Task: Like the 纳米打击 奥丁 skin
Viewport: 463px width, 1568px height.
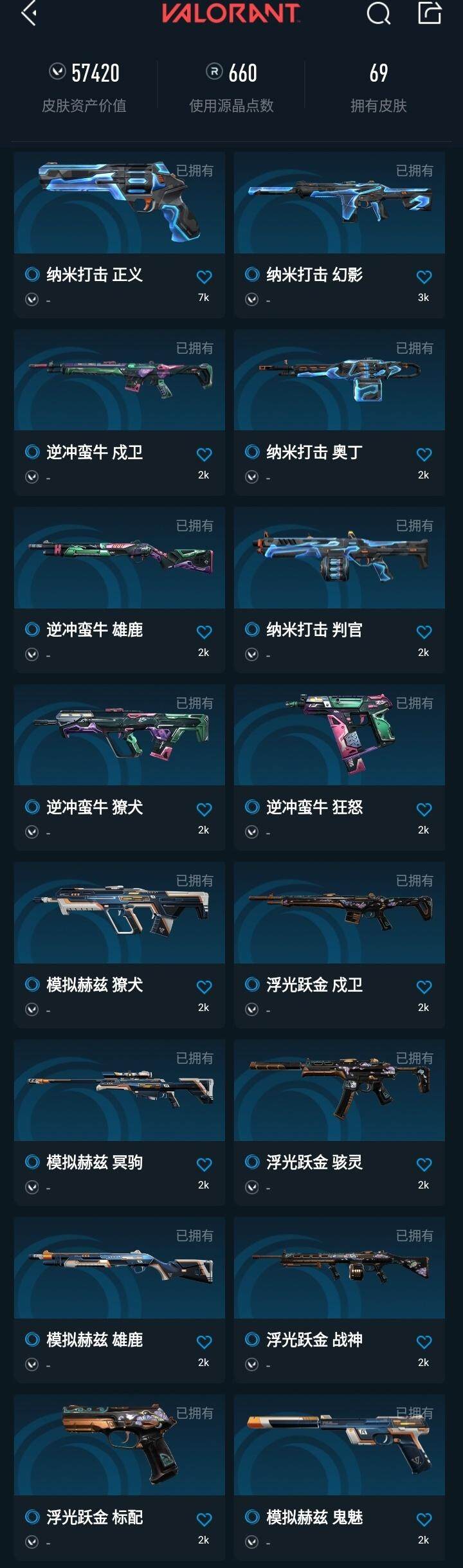Action: tap(424, 455)
